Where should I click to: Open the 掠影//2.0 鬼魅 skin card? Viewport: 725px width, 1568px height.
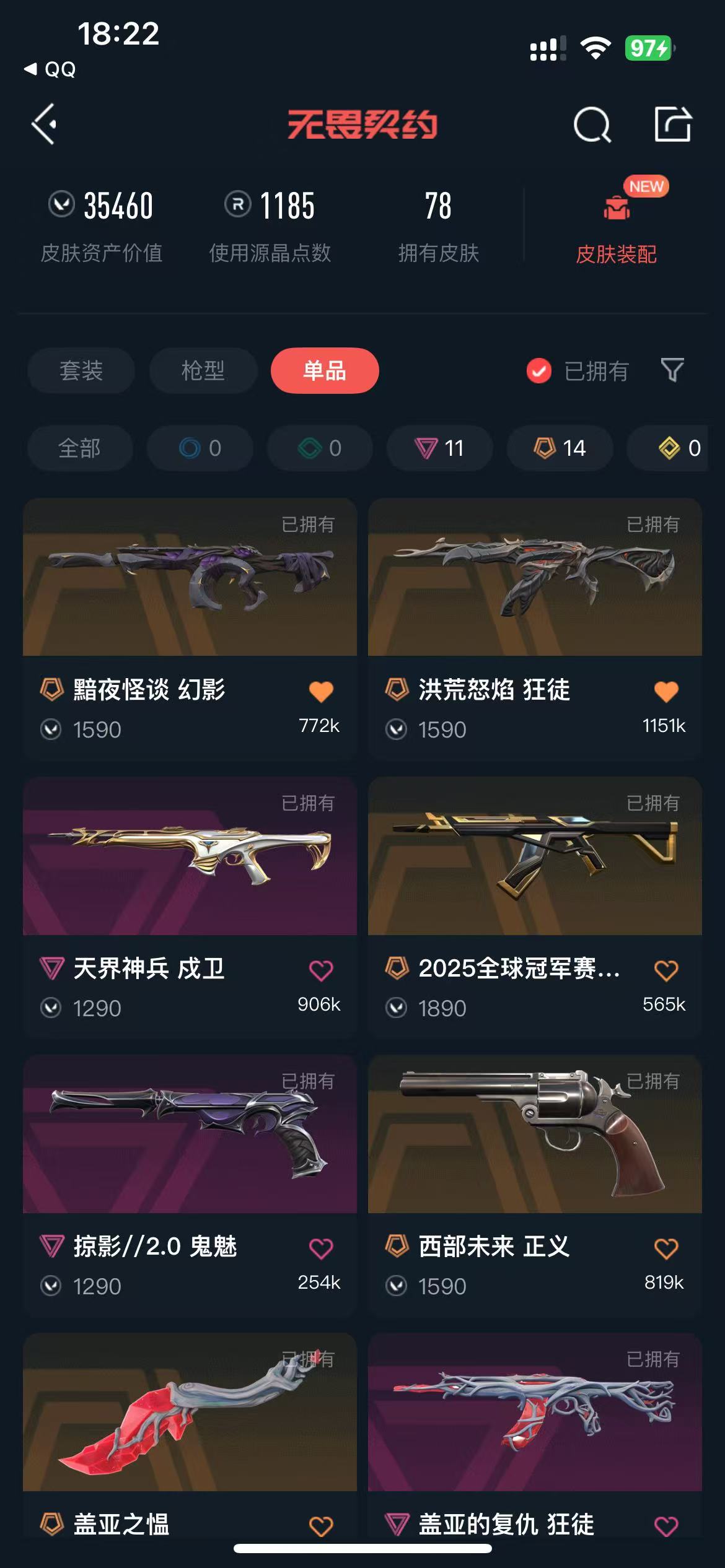pos(190,1135)
